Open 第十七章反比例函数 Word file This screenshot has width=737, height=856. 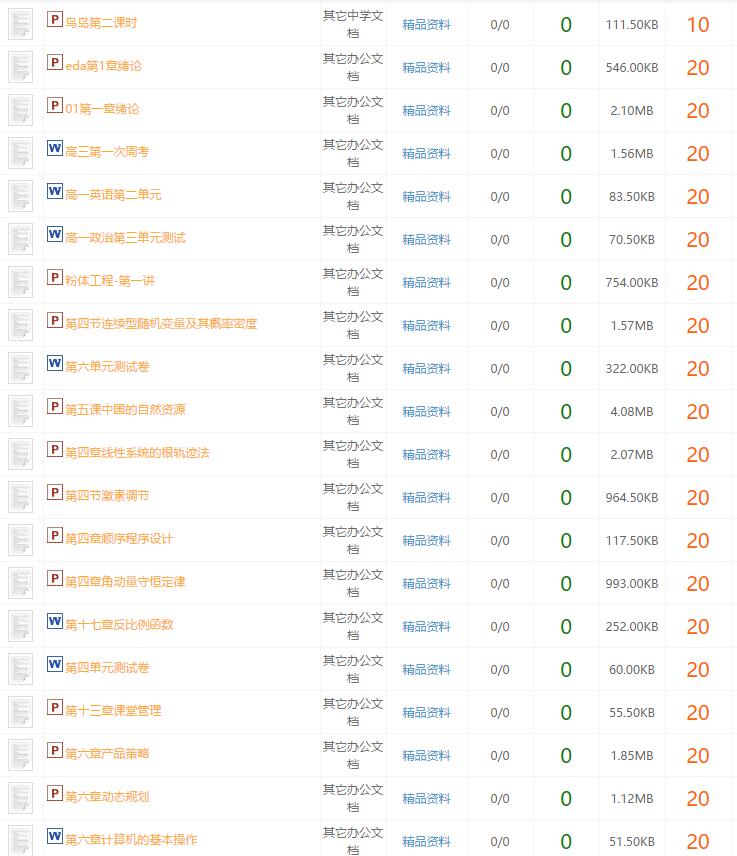(119, 625)
